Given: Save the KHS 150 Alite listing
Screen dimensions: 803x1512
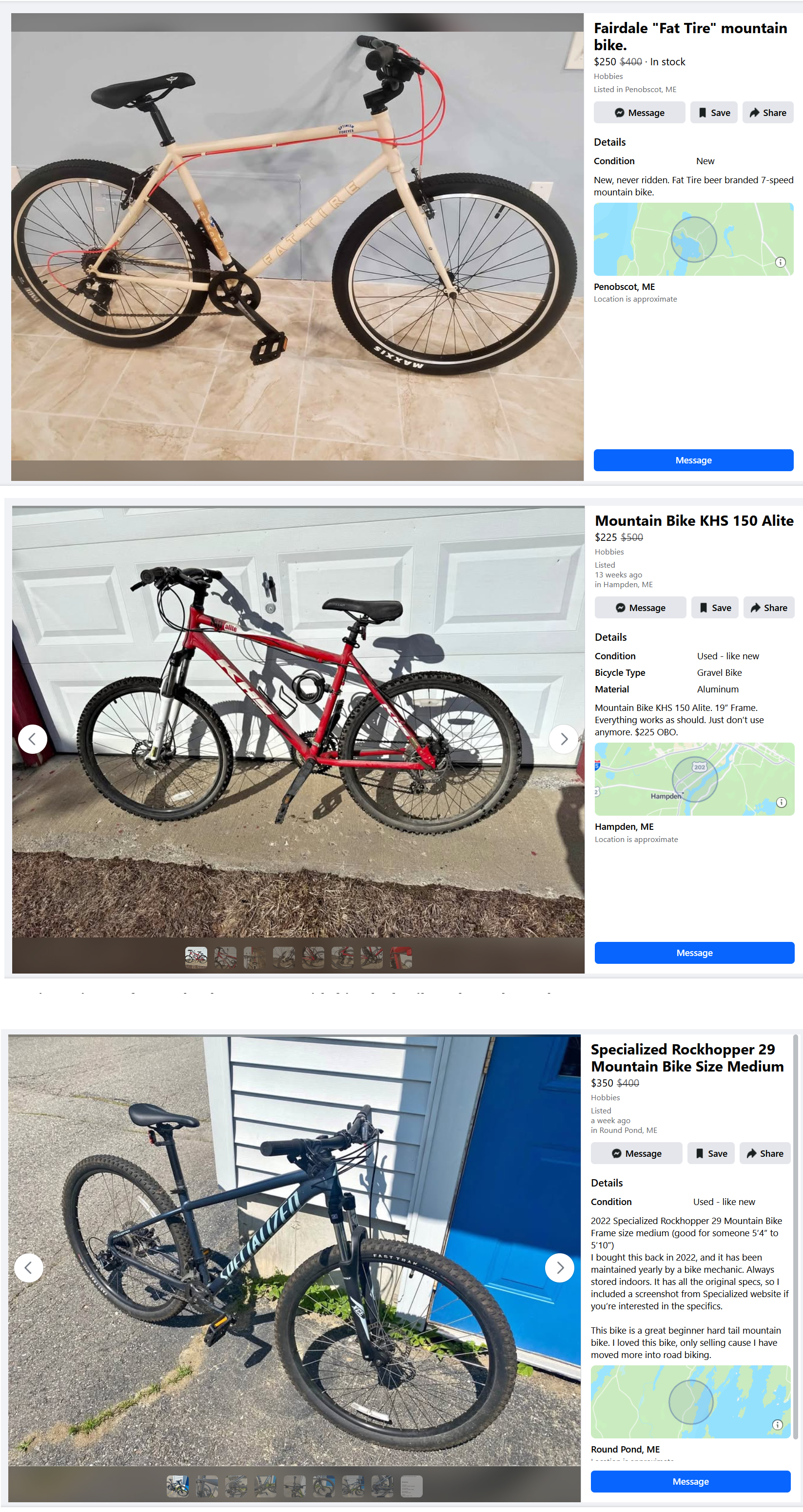Looking at the screenshot, I should (715, 608).
